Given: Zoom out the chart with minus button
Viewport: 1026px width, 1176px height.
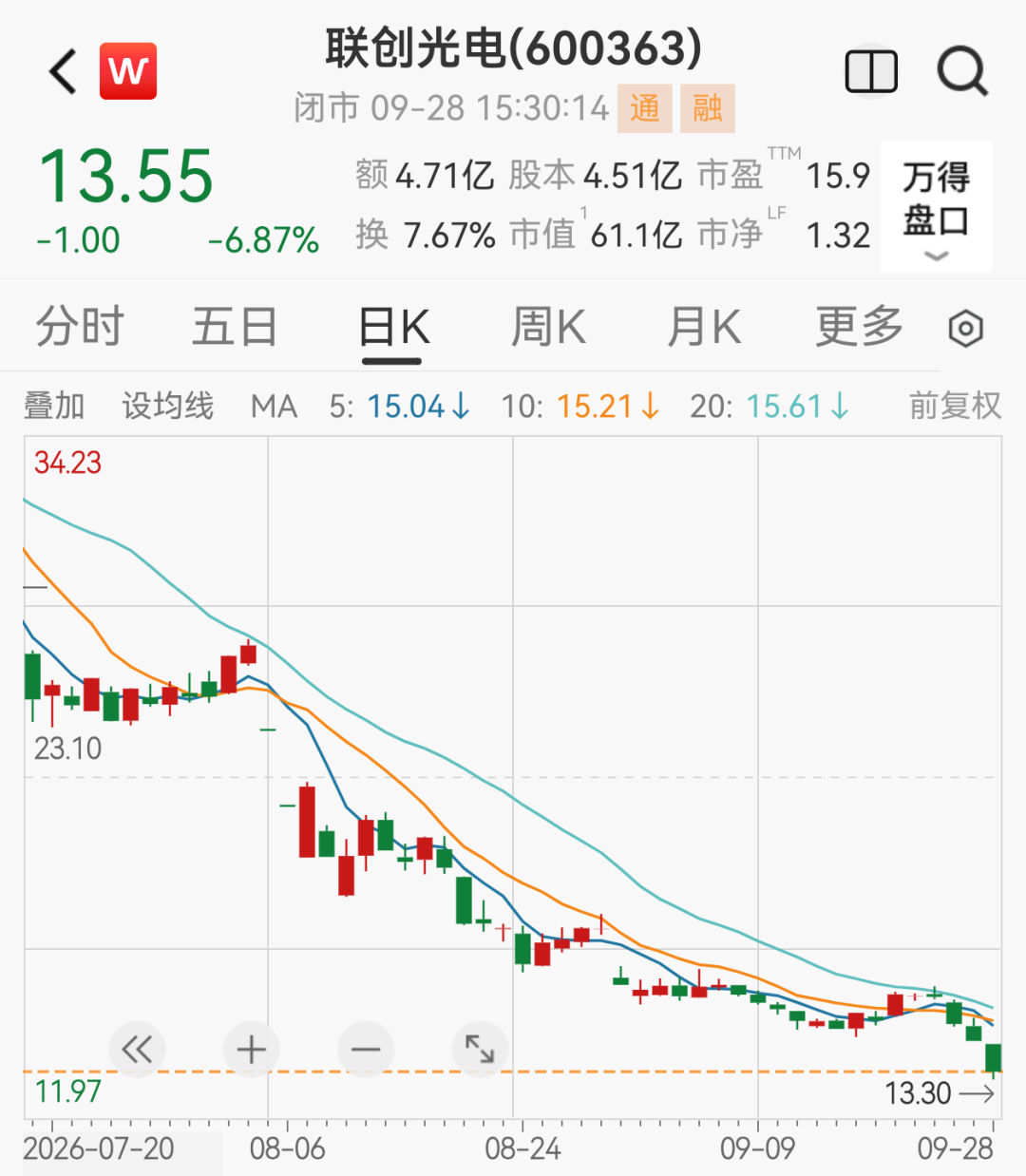Looking at the screenshot, I should [366, 1050].
